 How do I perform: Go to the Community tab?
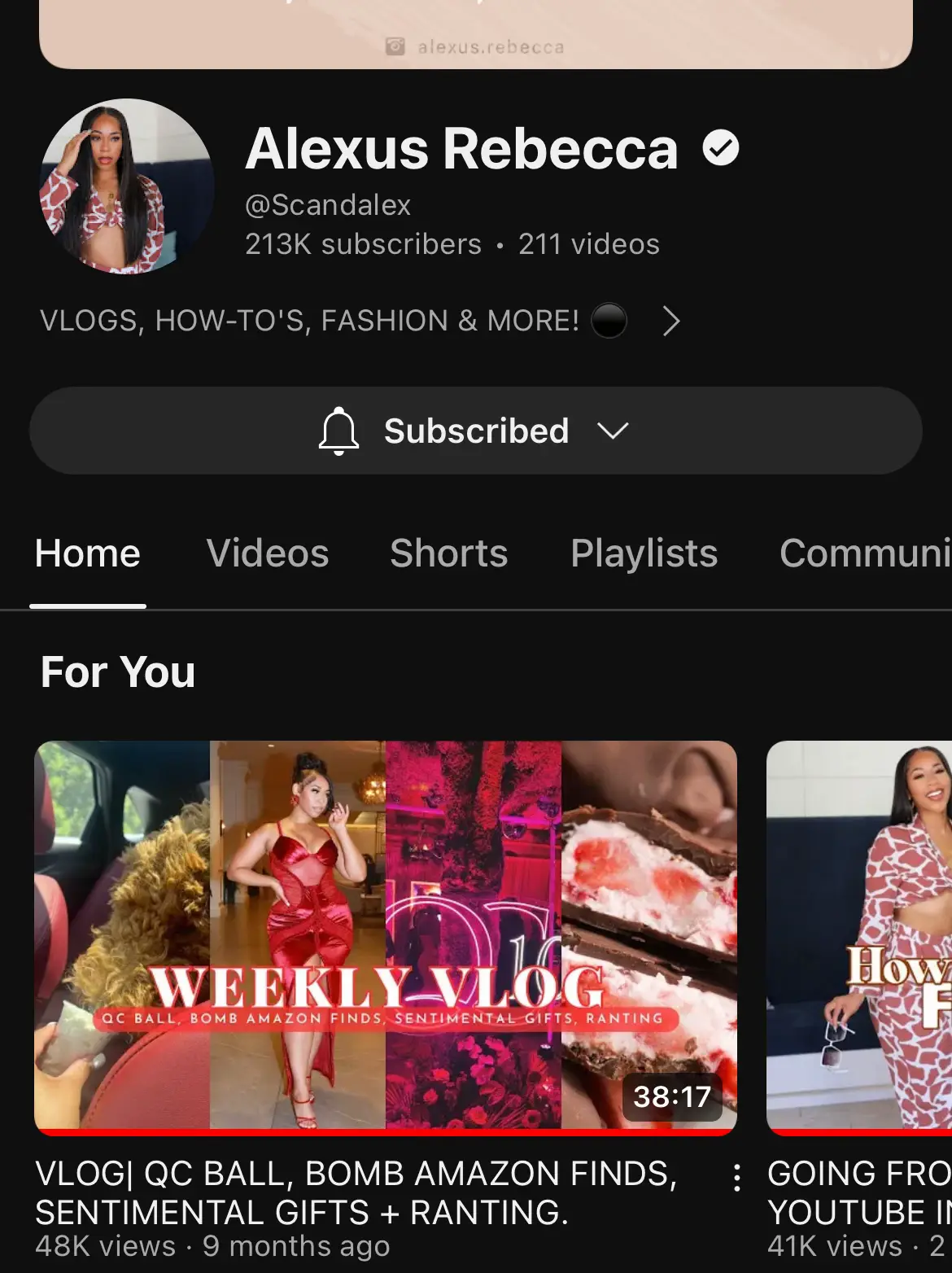click(864, 553)
